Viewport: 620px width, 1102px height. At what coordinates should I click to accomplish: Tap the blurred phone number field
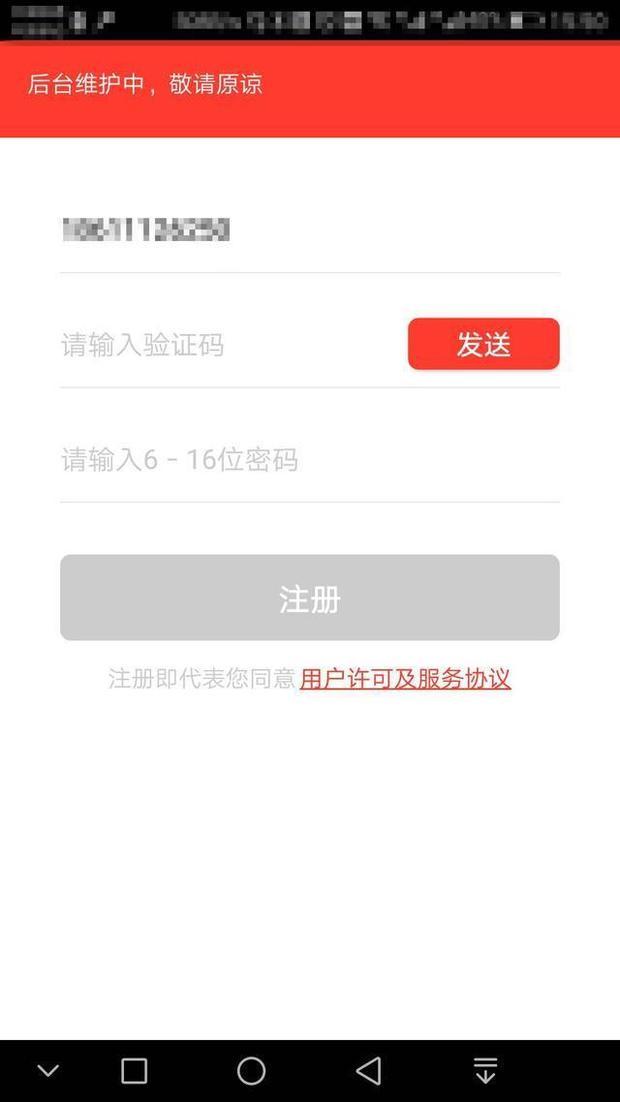(309, 230)
